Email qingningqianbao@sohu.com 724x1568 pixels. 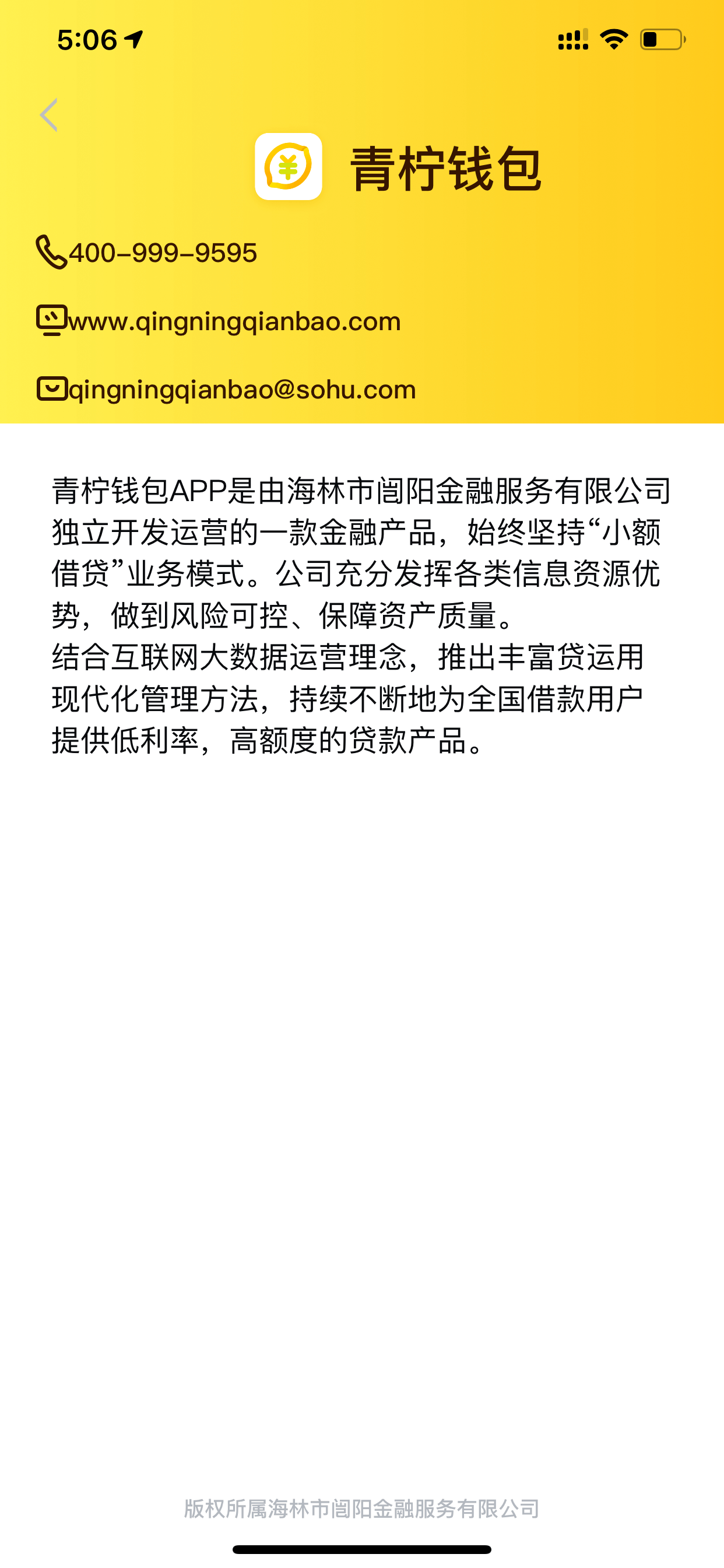(x=226, y=388)
